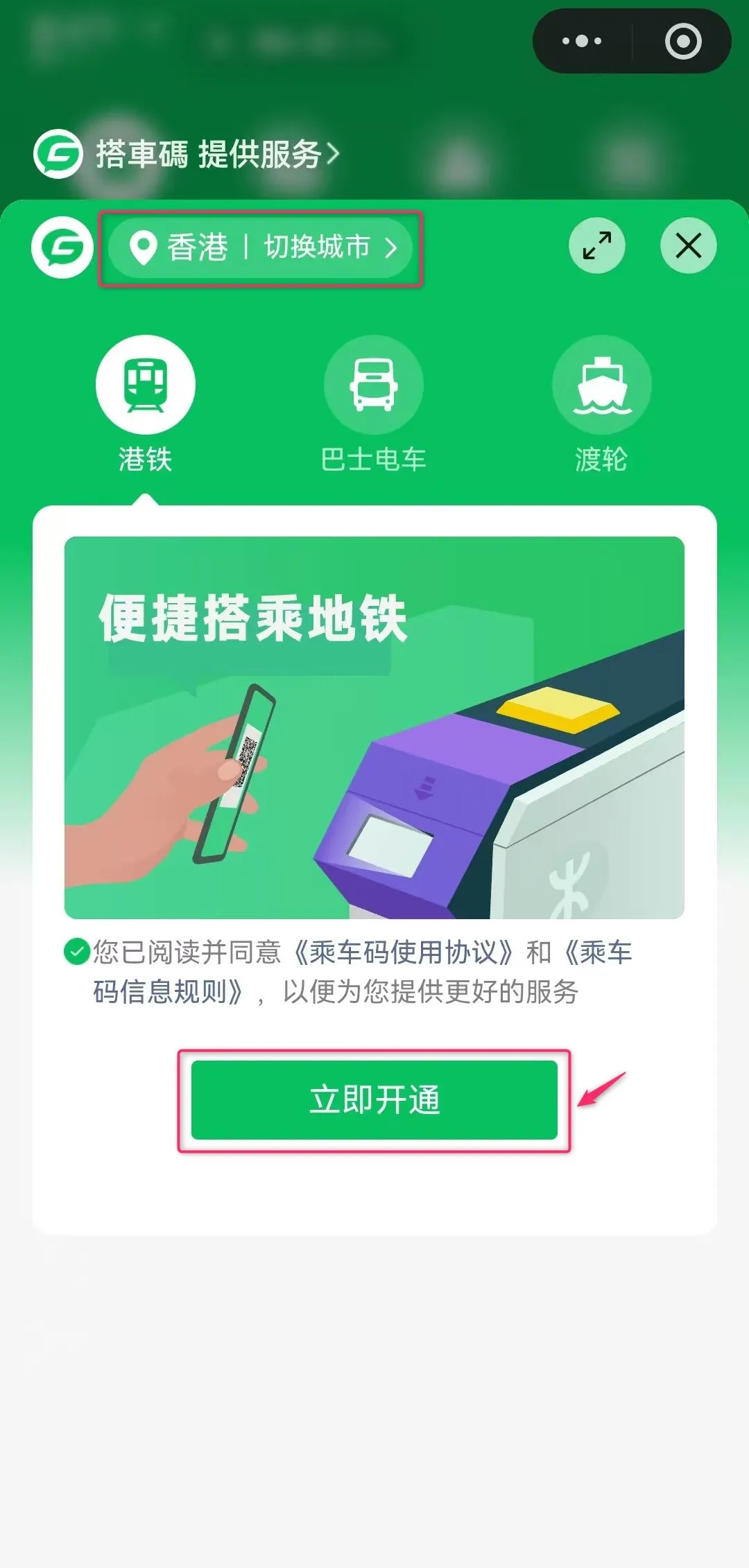Close the mini program with the circle button
Viewport: 749px width, 1568px height.
683,41
